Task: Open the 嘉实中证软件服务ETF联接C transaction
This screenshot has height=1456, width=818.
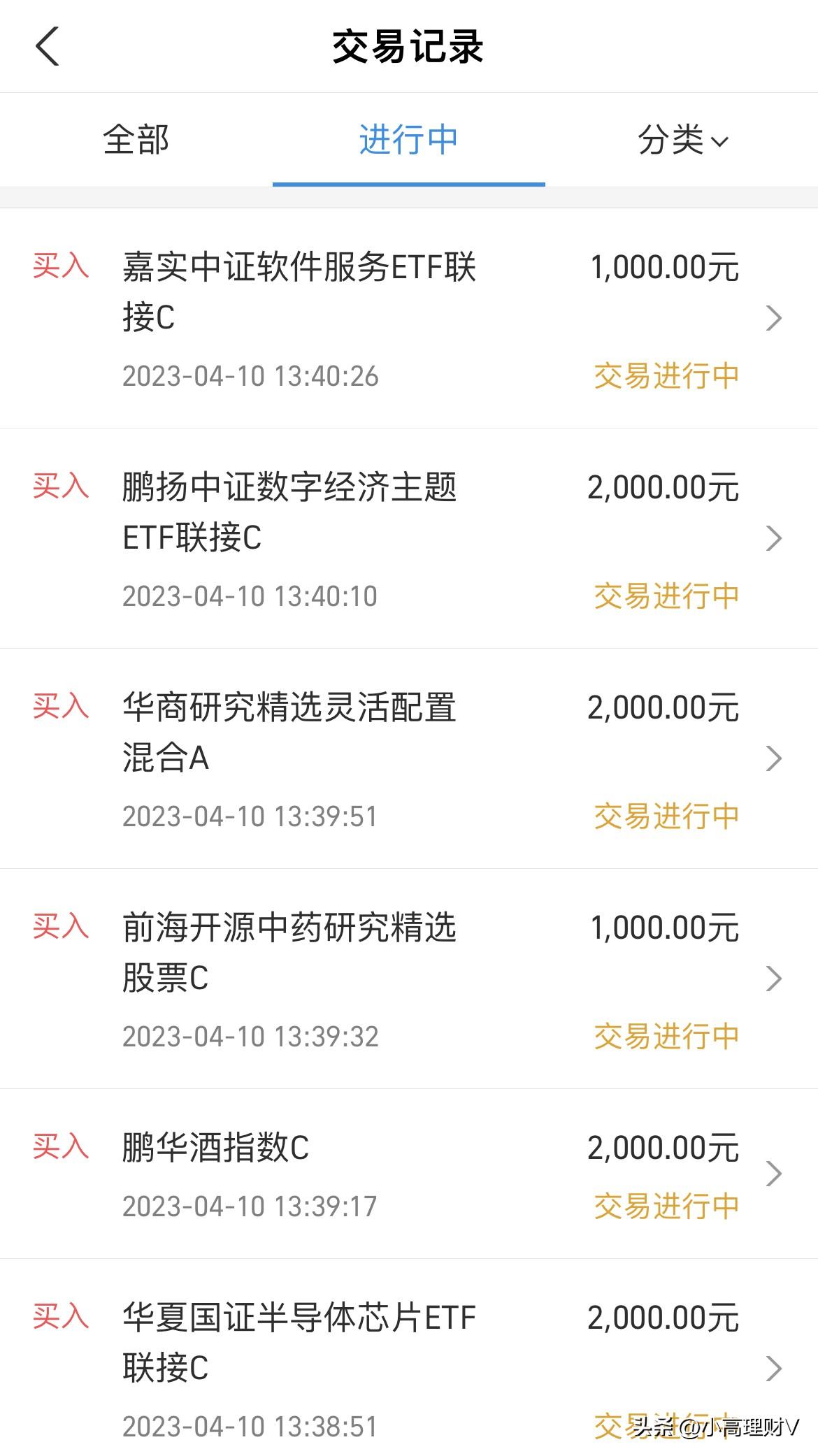Action: pos(409,318)
